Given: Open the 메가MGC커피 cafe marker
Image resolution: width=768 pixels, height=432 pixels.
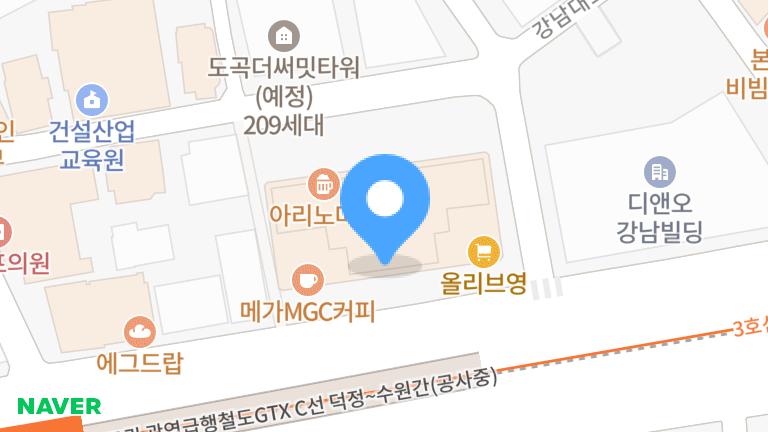Looking at the screenshot, I should pyautogui.click(x=306, y=278).
